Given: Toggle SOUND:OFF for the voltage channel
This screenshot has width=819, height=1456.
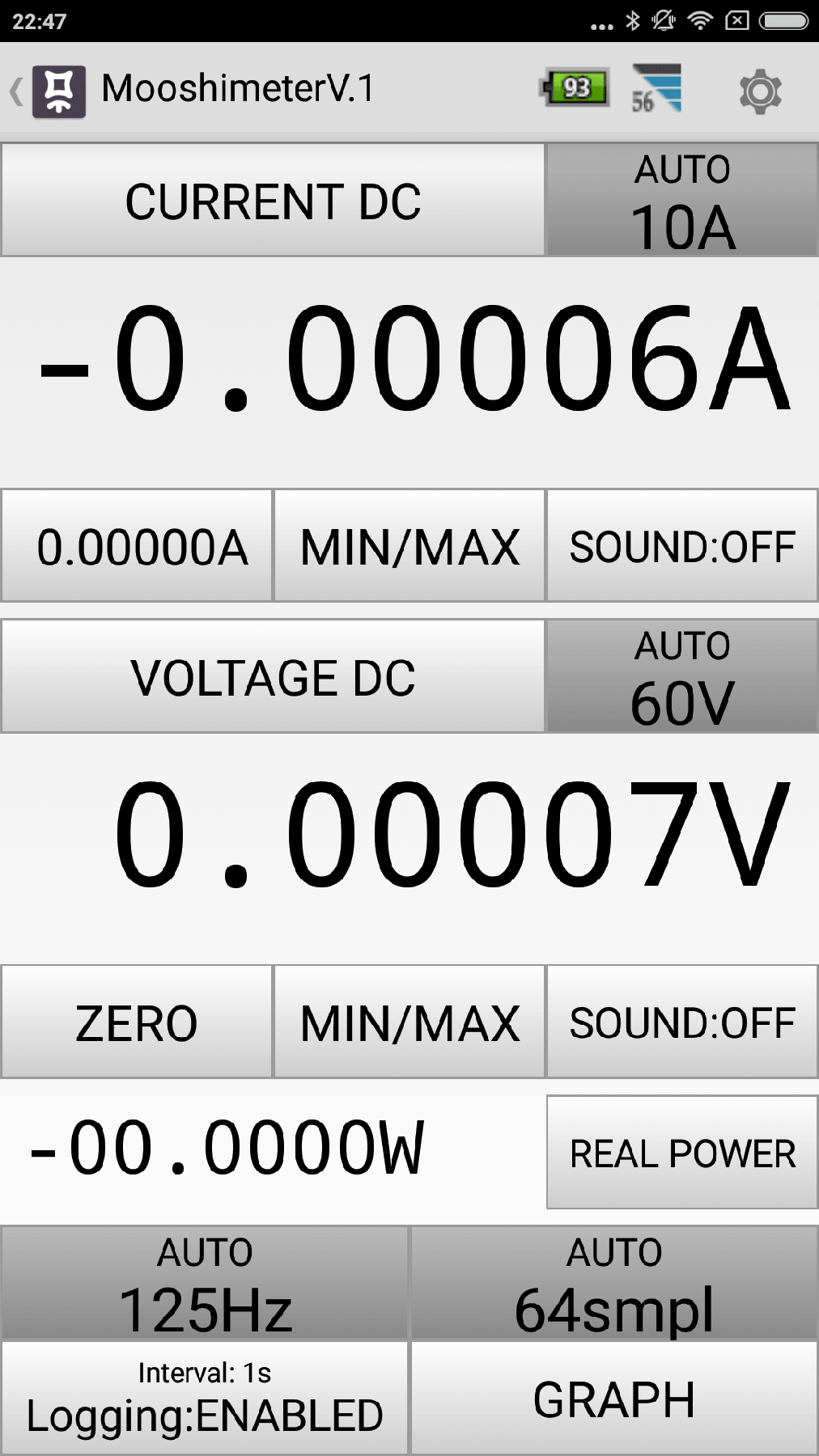Looking at the screenshot, I should [x=682, y=1022].
